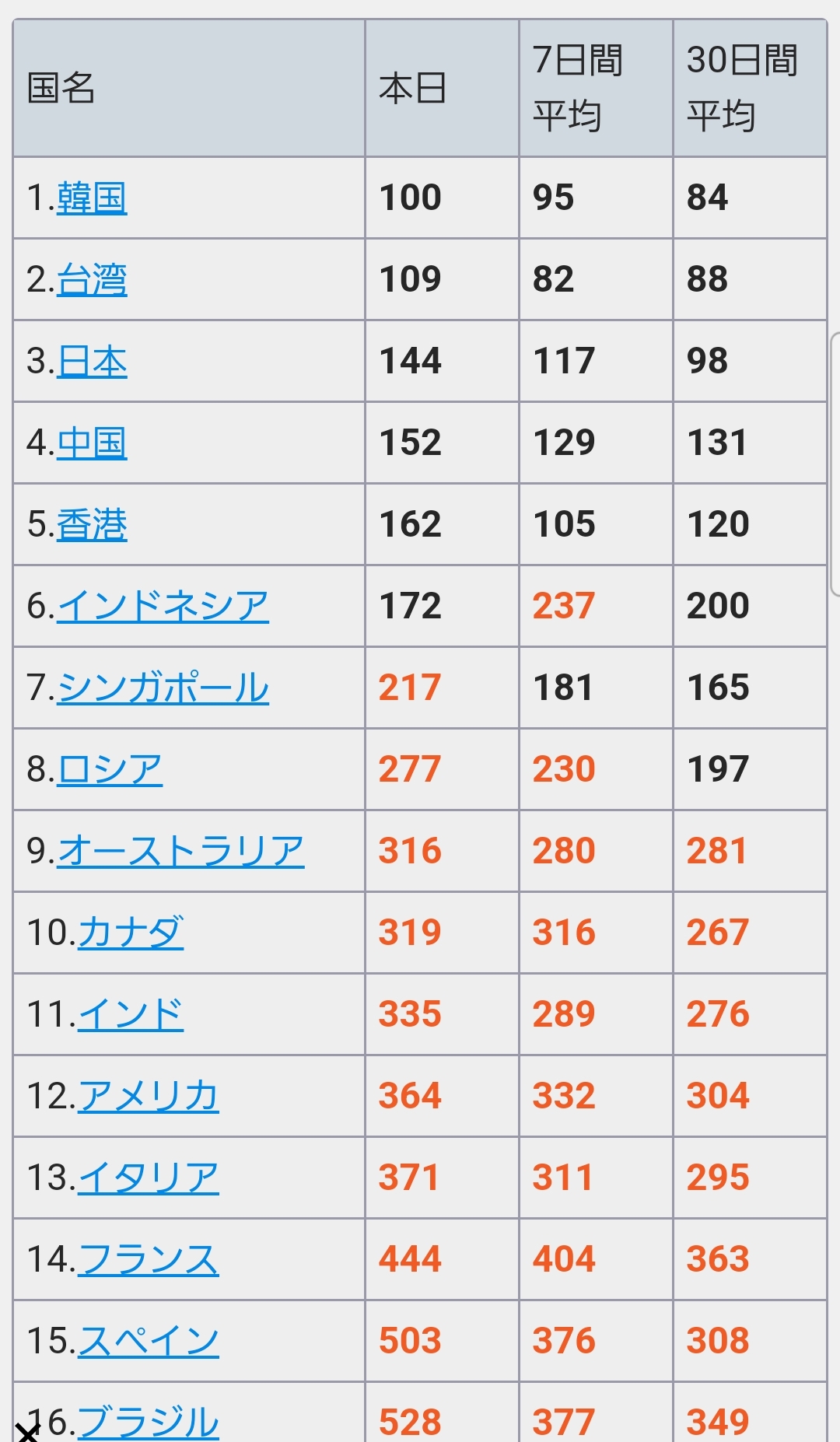Open the スペイン link
The width and height of the screenshot is (840, 1442).
[x=149, y=1341]
